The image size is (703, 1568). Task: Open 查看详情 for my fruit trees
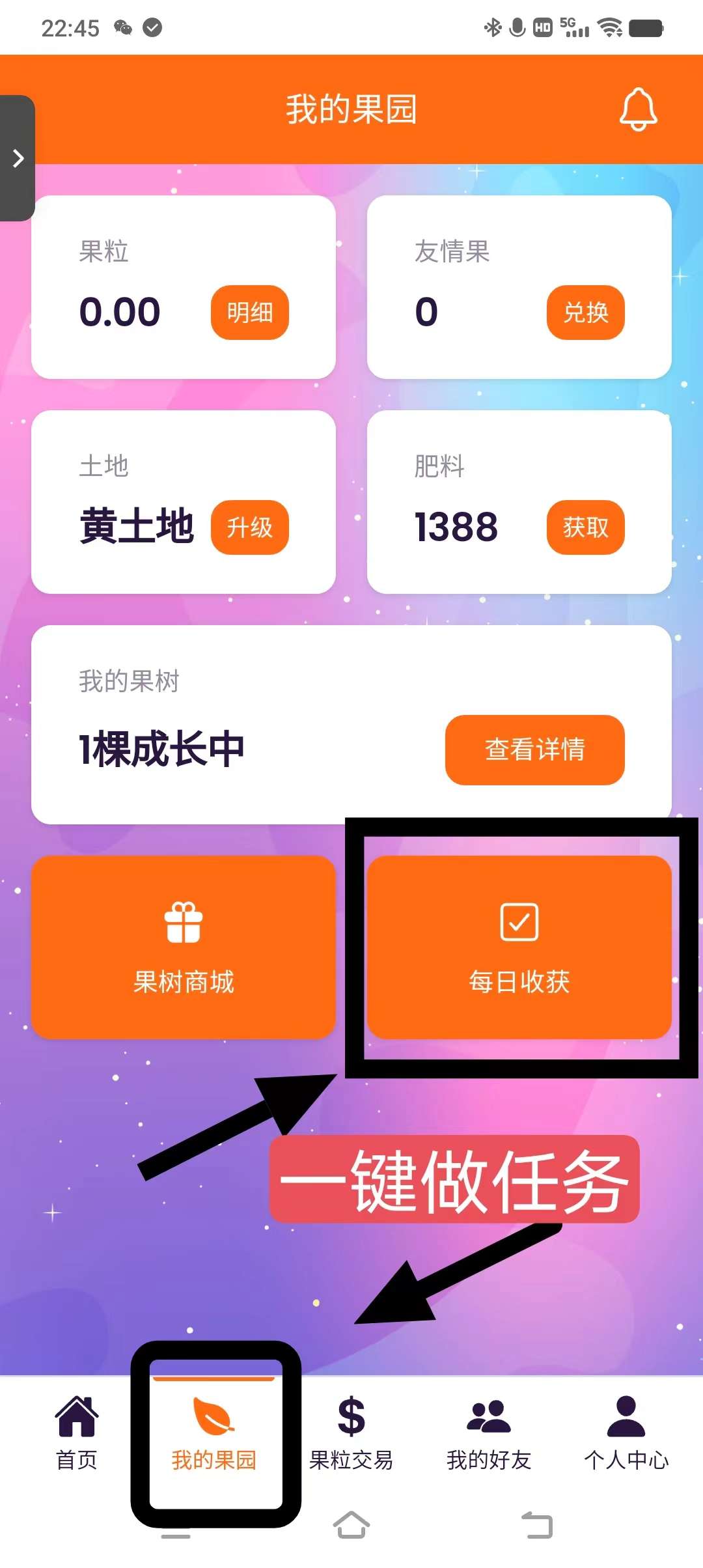pyautogui.click(x=535, y=750)
